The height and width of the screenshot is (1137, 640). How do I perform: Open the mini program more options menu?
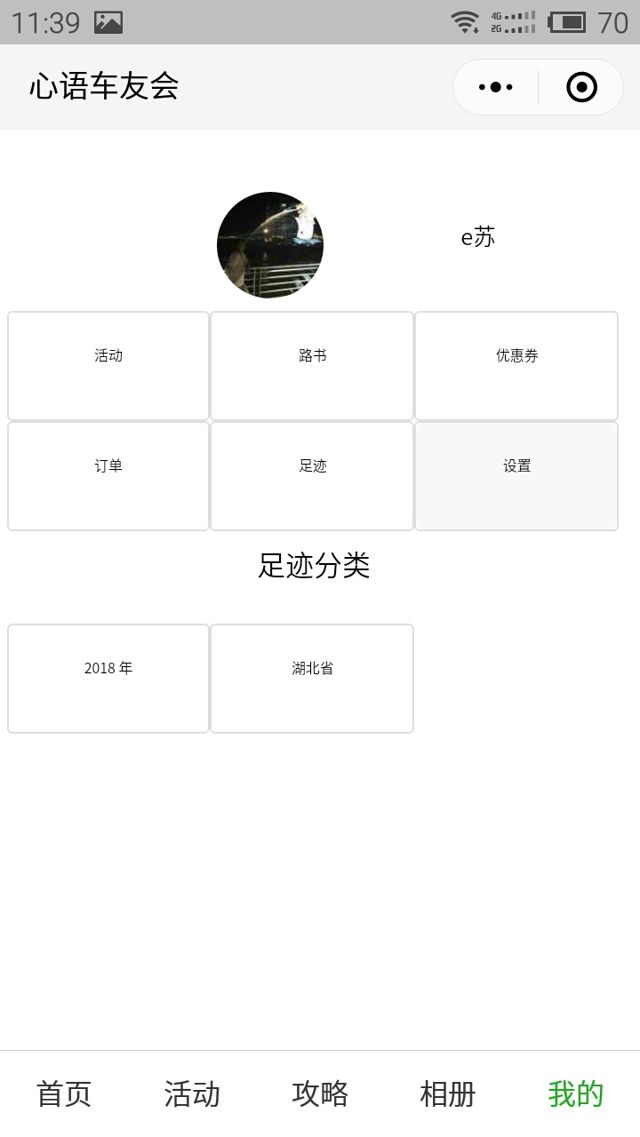[x=496, y=87]
